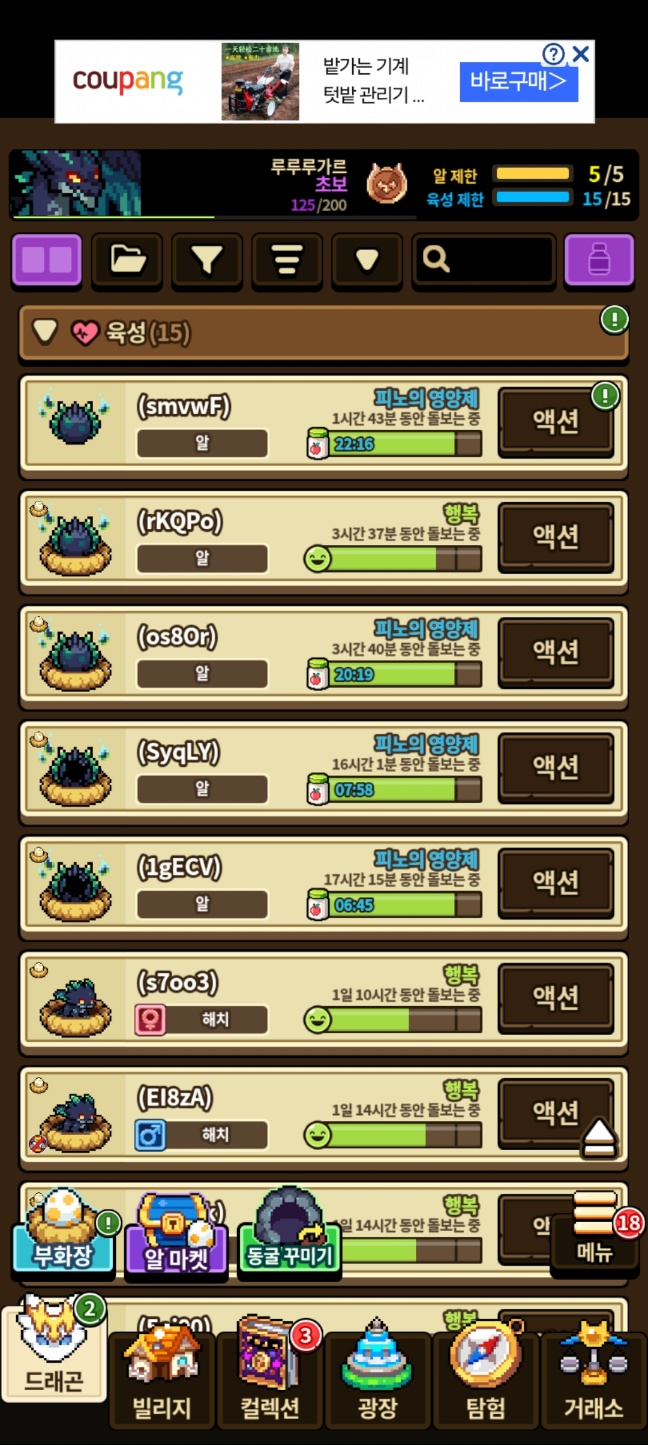This screenshot has height=1445, width=648.
Task: Tap the search field for dragons
Action: pyautogui.click(x=484, y=261)
